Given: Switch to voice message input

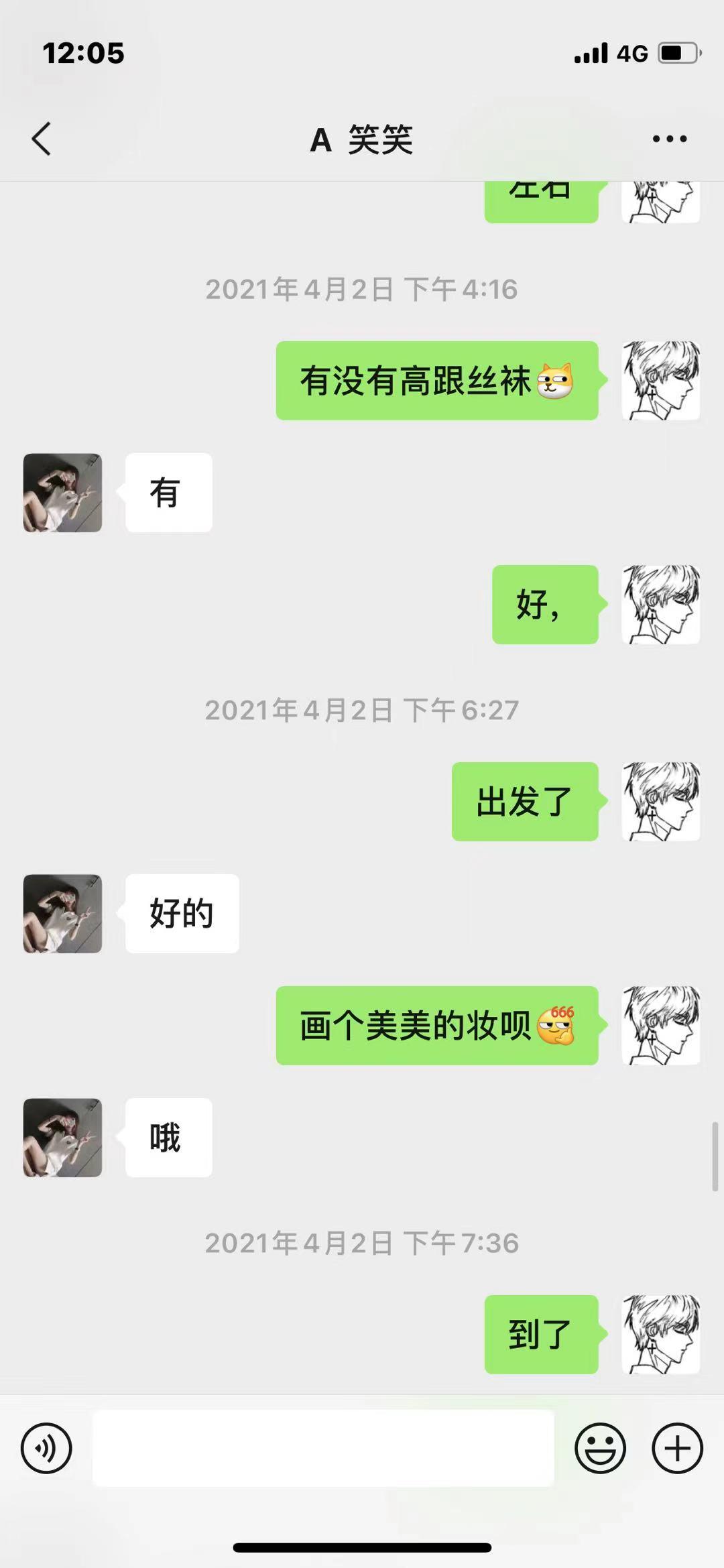Looking at the screenshot, I should (x=46, y=1448).
